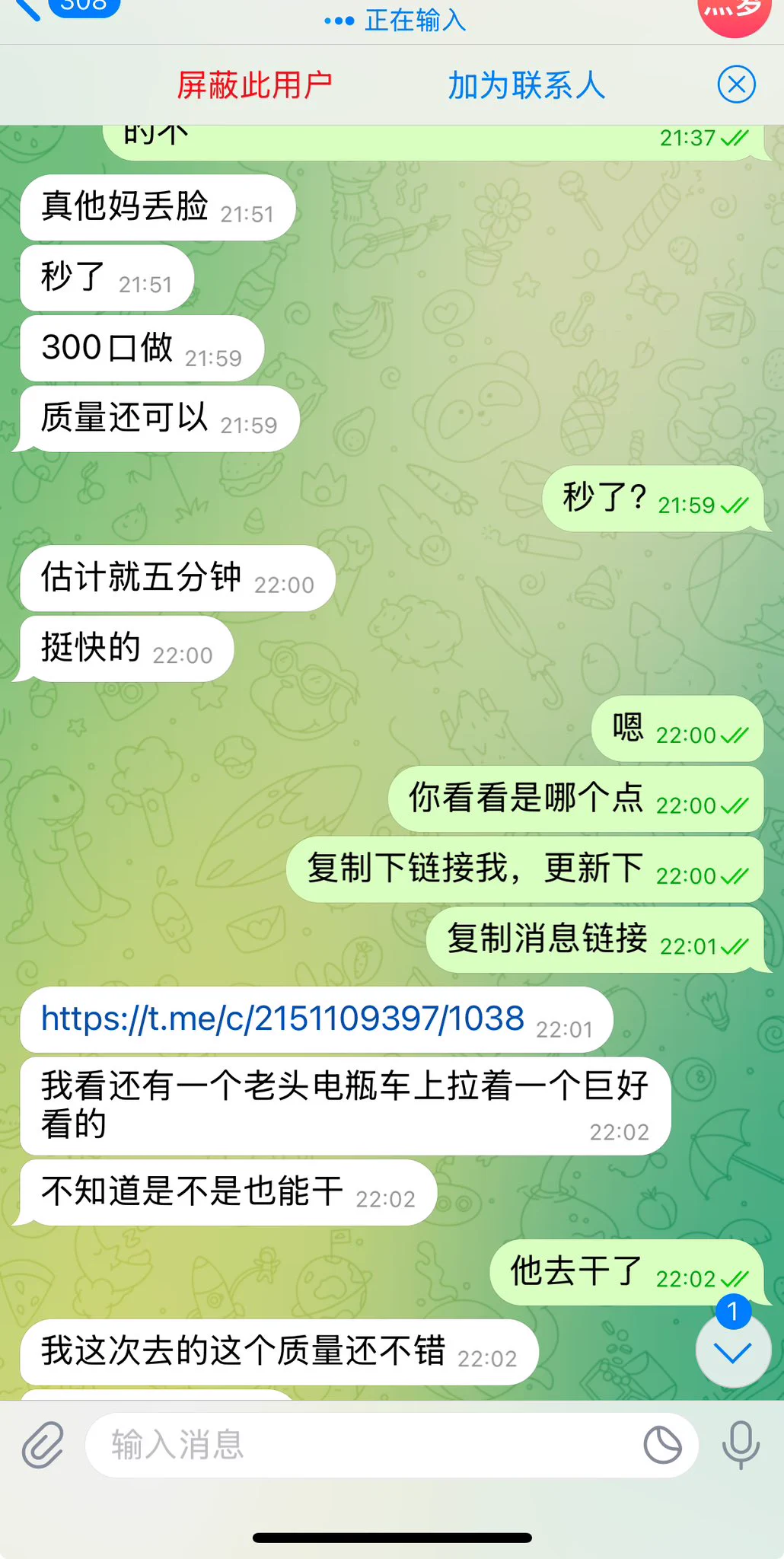Screen dimensions: 784x1559
Task: Open the t.me/c/2151109397/1038 link
Action: pos(282,1019)
